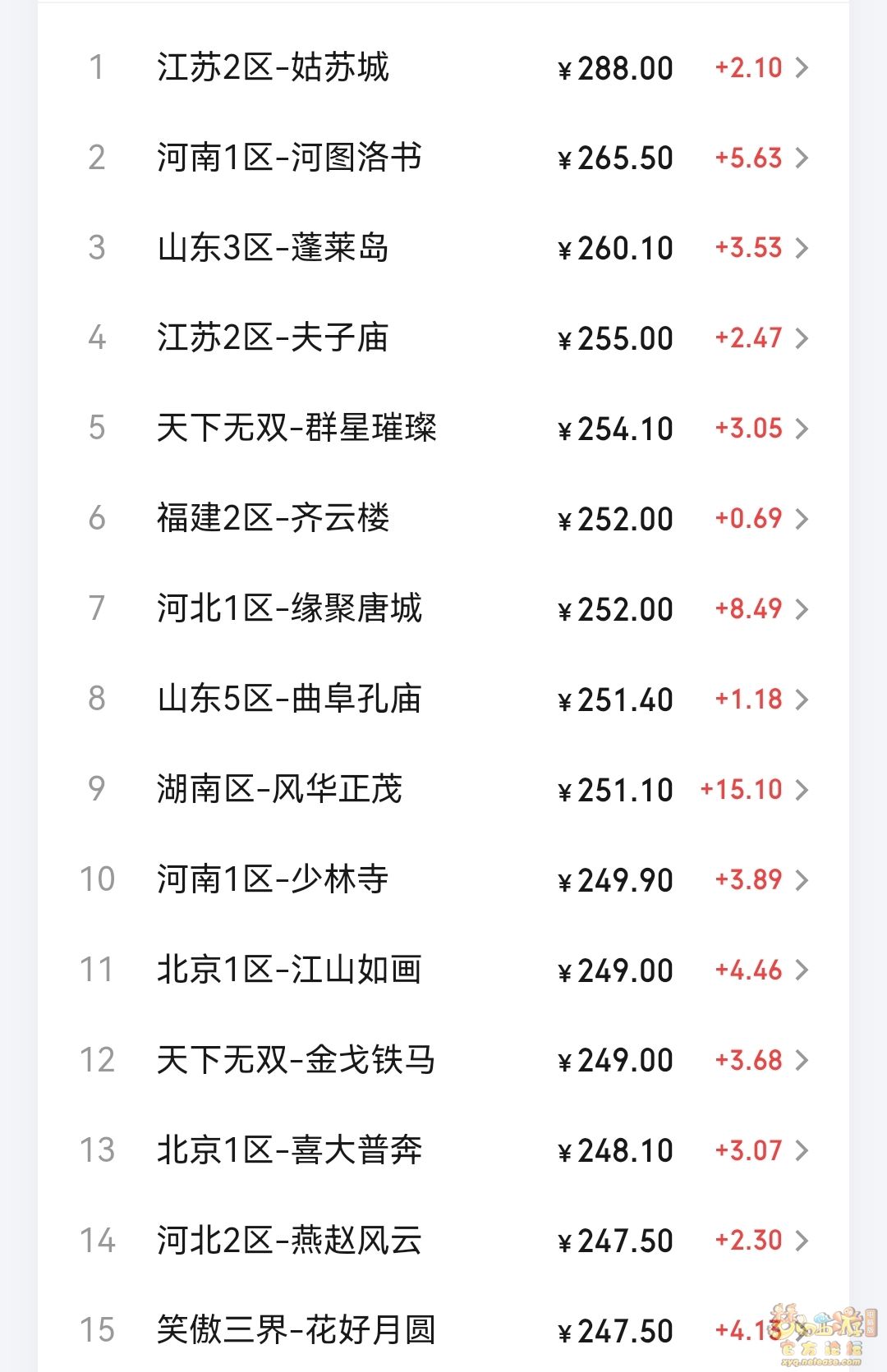This screenshot has width=887, height=1372.
Task: Select the 河北1区-缘聚唐城 entry
Action: [x=443, y=609]
